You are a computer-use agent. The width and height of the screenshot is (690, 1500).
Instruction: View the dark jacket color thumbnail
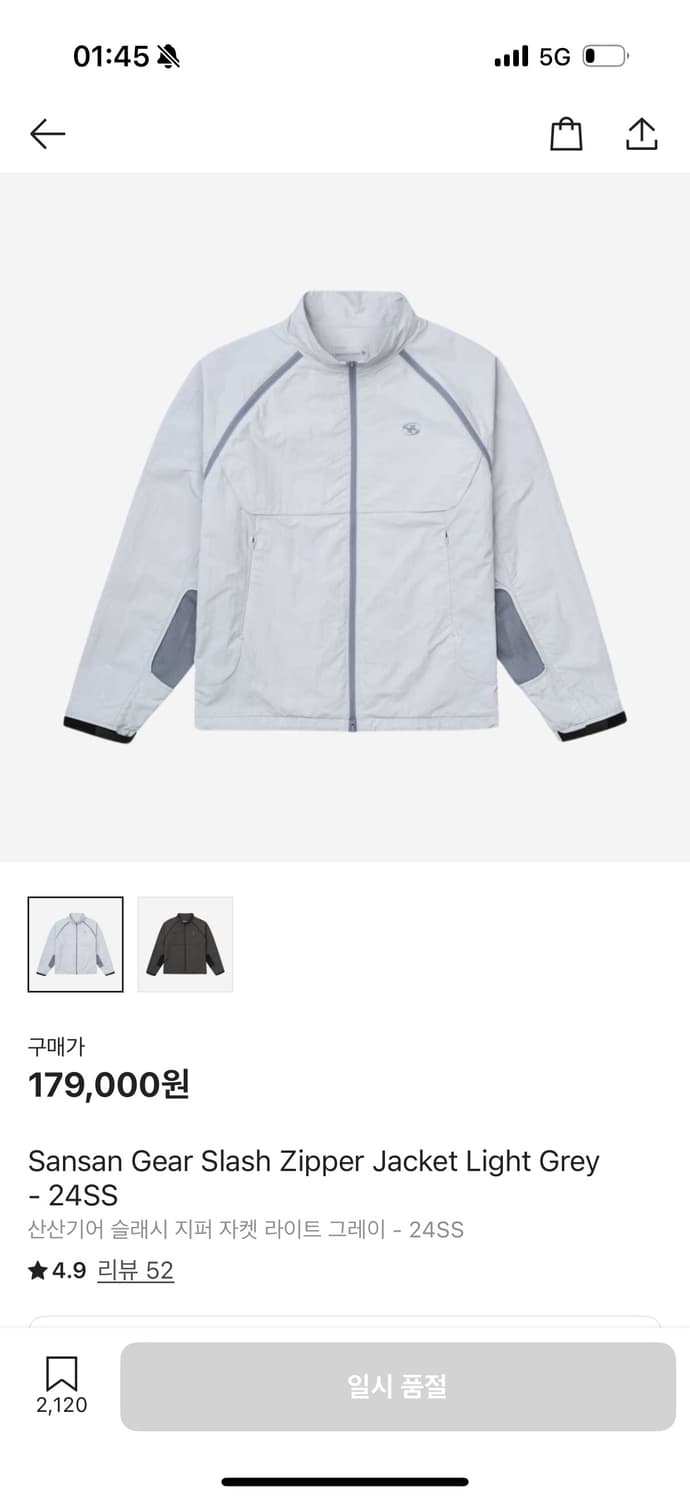click(185, 944)
